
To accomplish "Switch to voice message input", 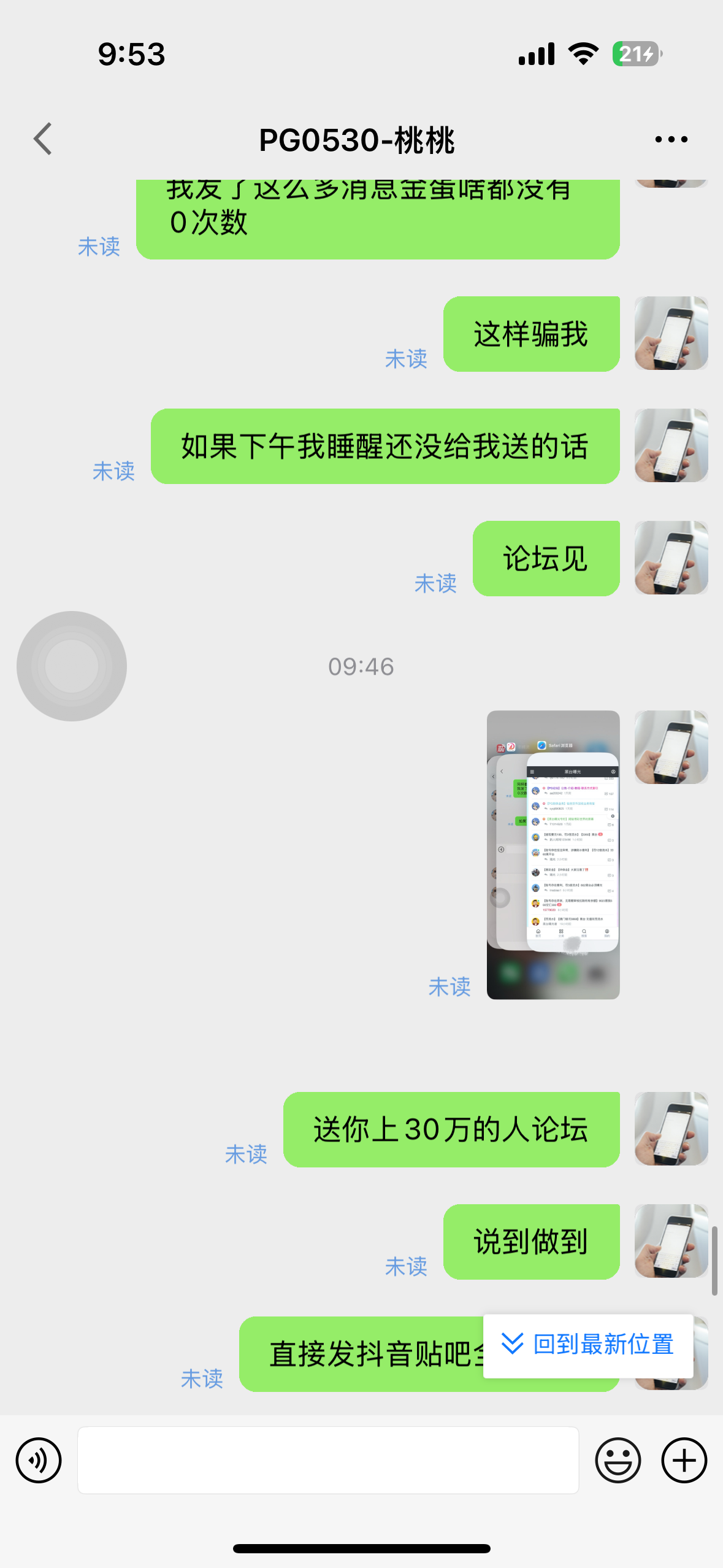I will pos(39,1460).
